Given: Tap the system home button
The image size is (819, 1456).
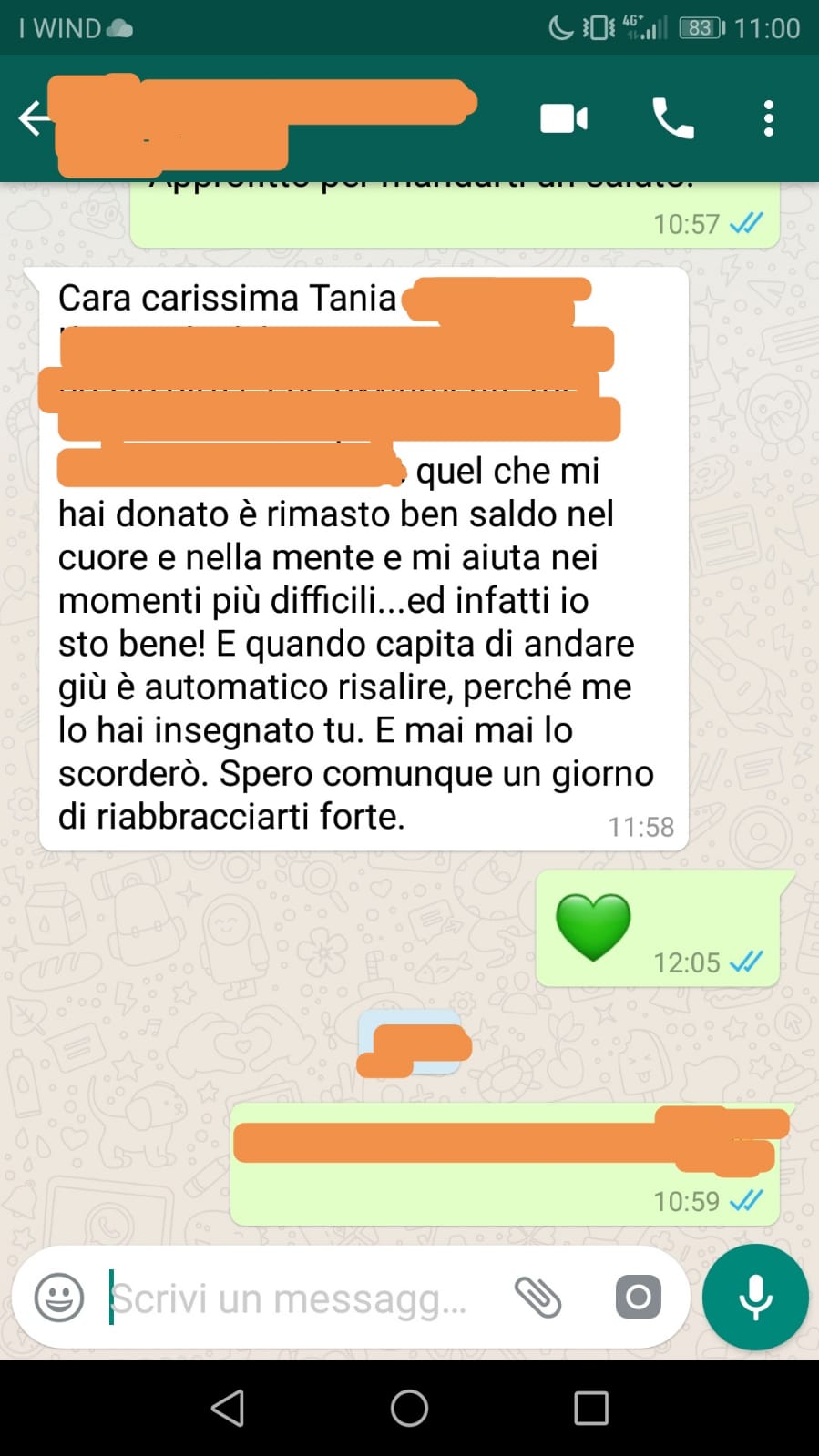Looking at the screenshot, I should pyautogui.click(x=409, y=1408).
